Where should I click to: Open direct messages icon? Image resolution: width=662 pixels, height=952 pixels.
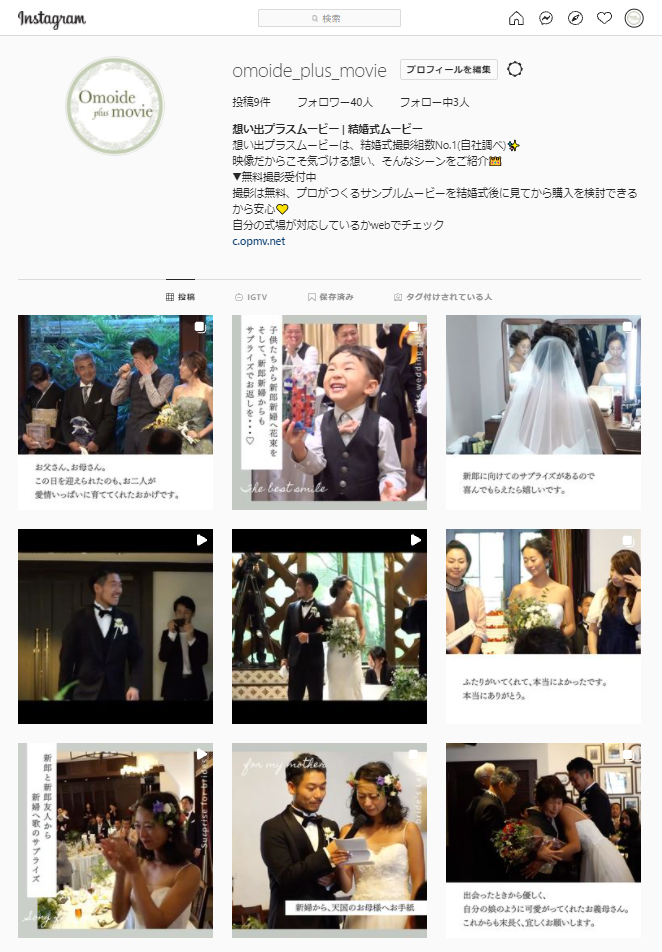click(546, 18)
